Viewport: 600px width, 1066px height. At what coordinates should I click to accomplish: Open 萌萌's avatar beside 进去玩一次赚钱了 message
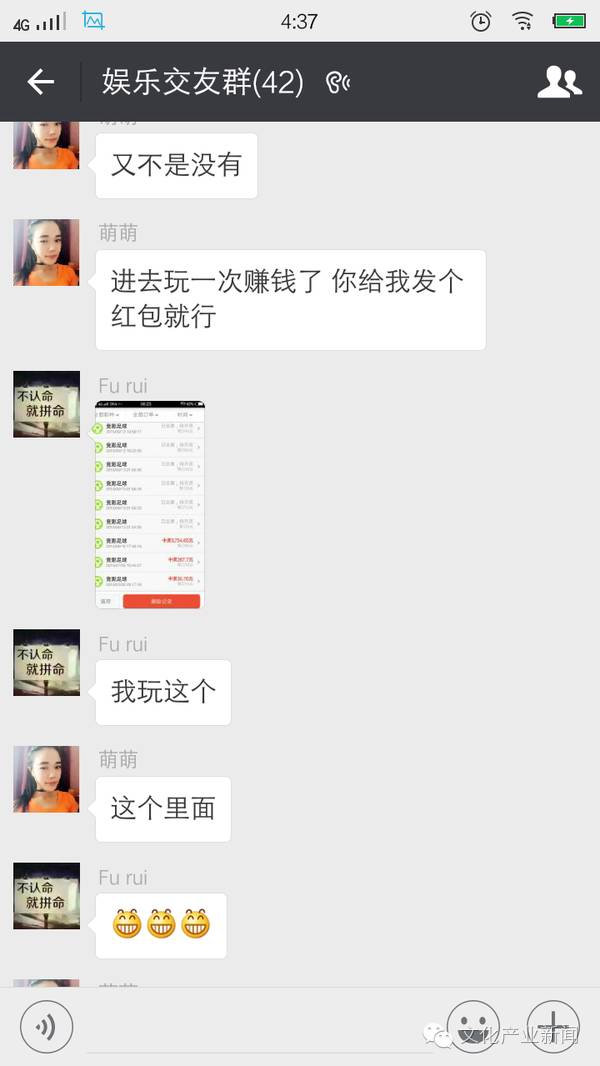point(46,253)
